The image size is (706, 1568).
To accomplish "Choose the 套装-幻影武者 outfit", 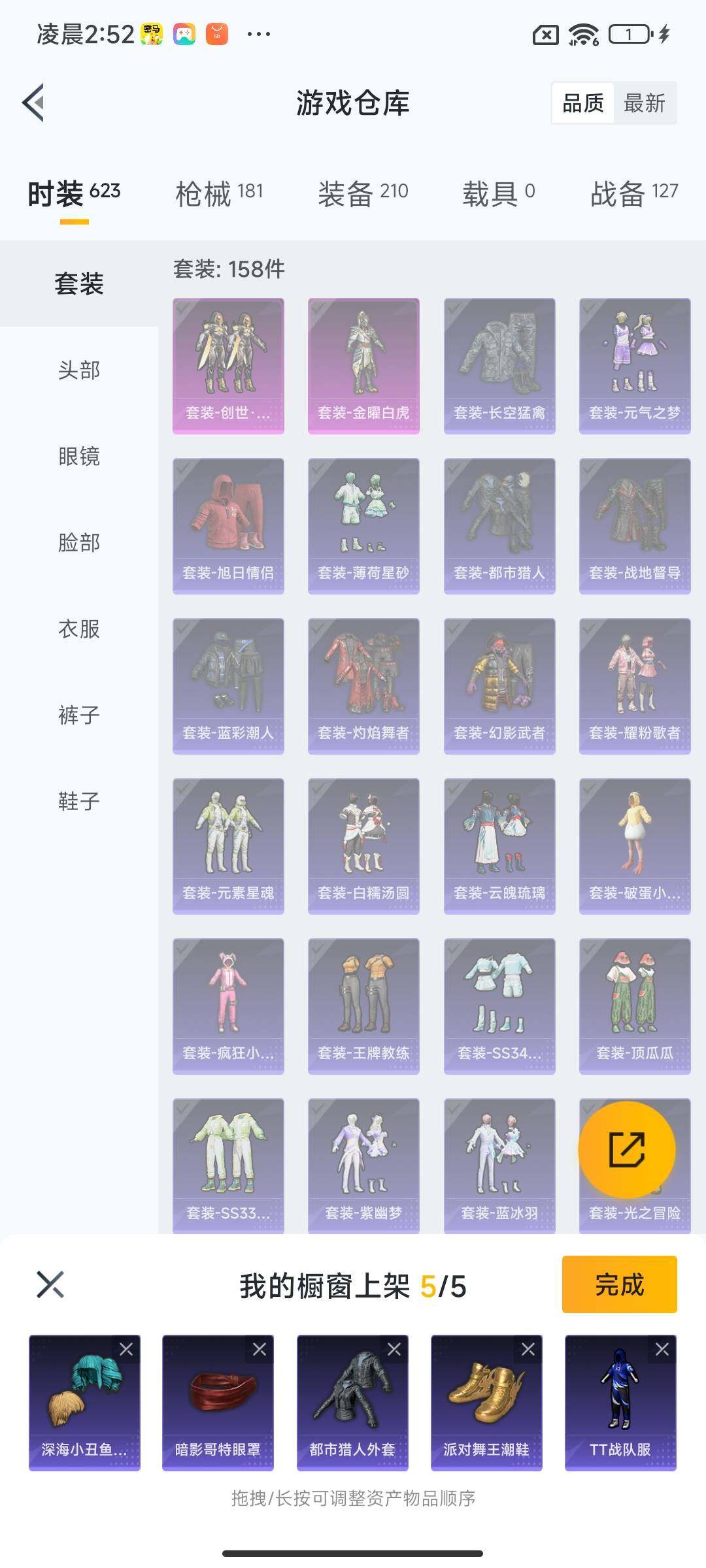I will point(499,686).
